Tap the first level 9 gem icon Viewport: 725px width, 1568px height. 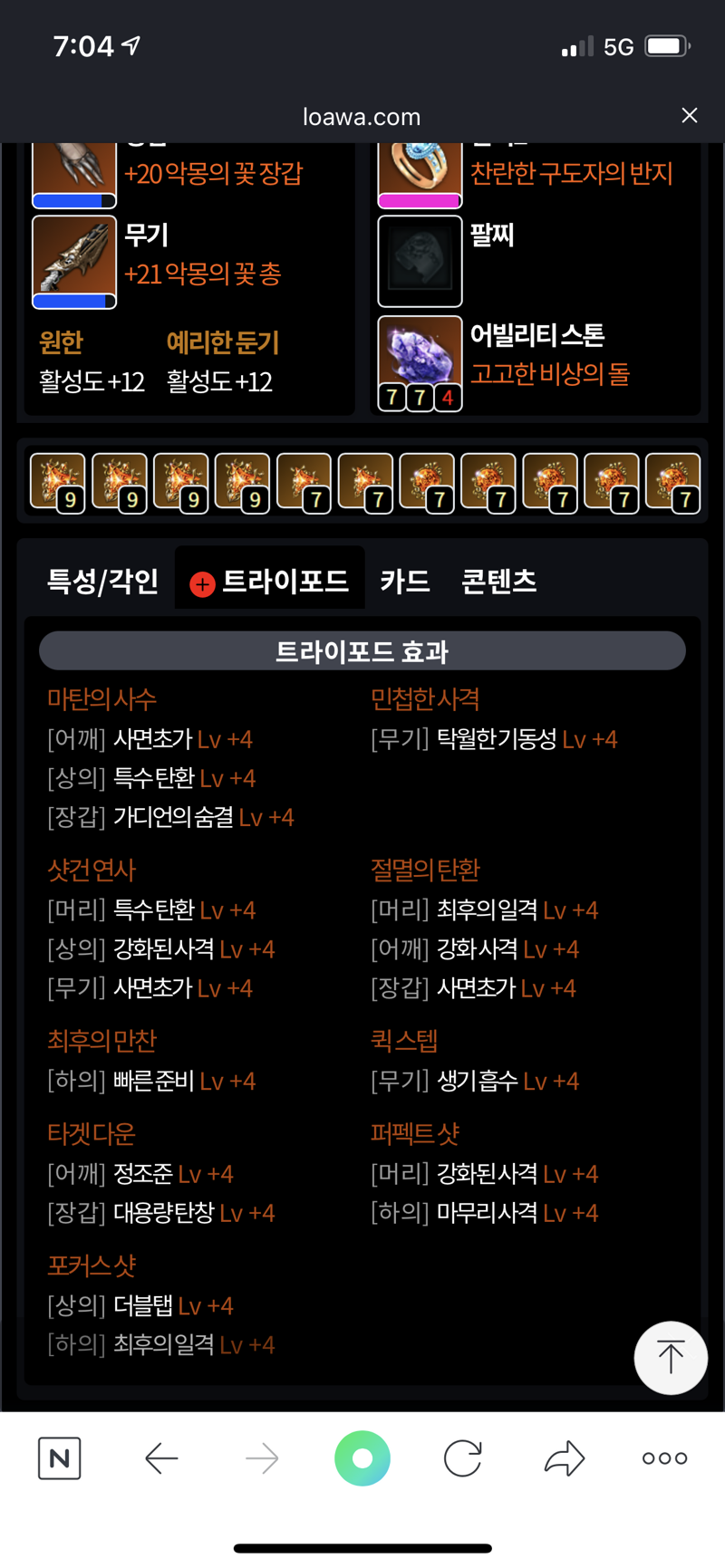pos(58,483)
